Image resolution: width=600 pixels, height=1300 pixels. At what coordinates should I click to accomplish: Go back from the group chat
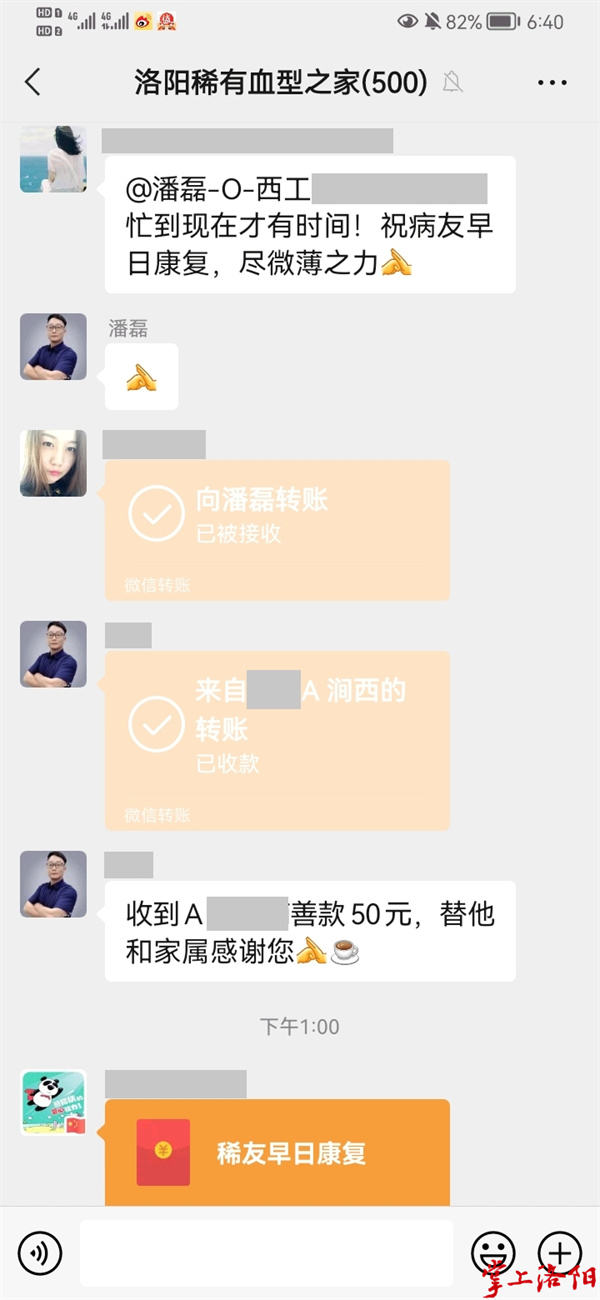coord(33,82)
